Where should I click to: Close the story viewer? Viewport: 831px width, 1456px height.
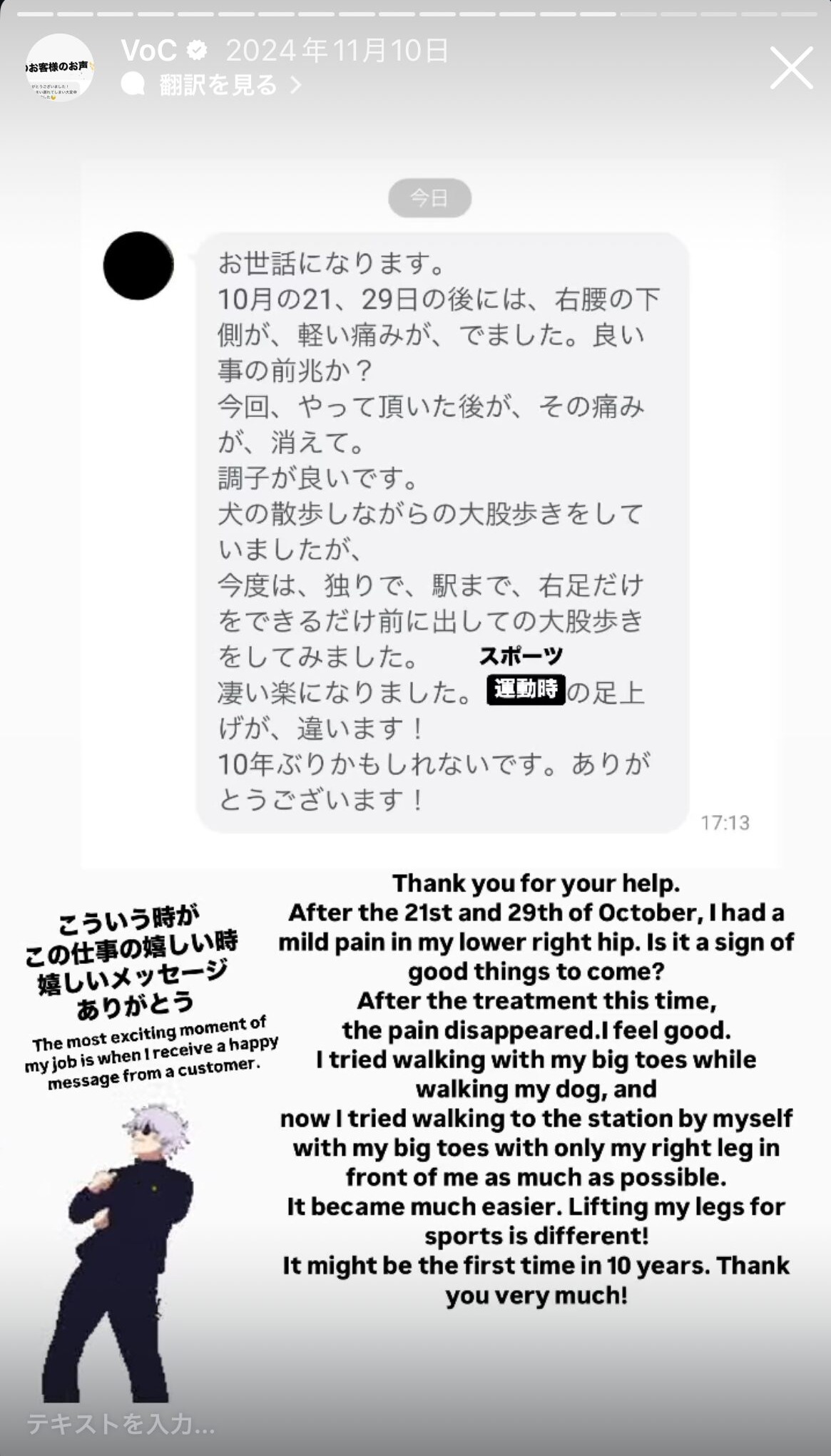click(791, 68)
